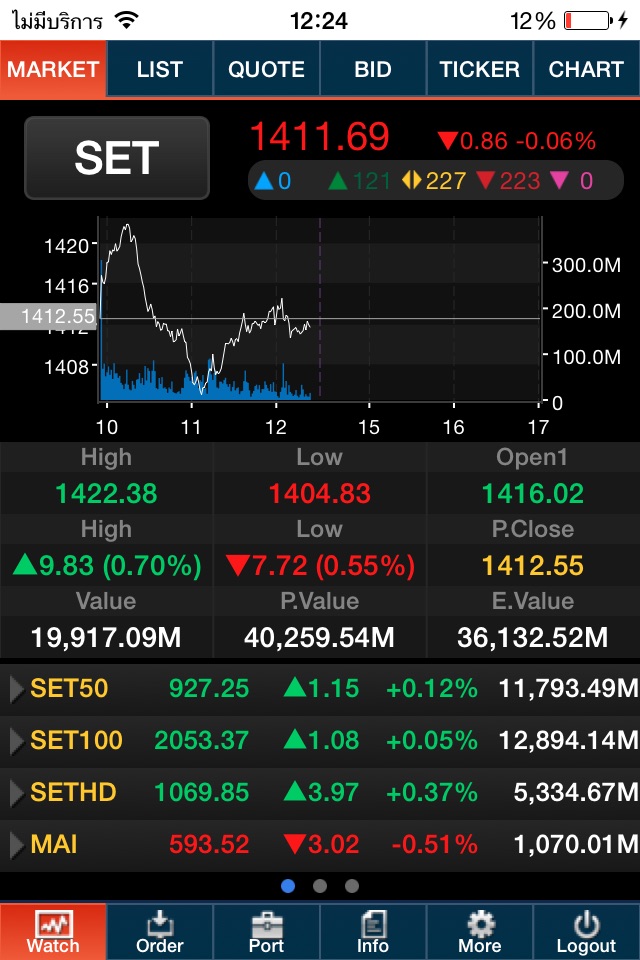Image resolution: width=640 pixels, height=960 pixels.
Task: Select the Watch tab
Action: click(53, 931)
